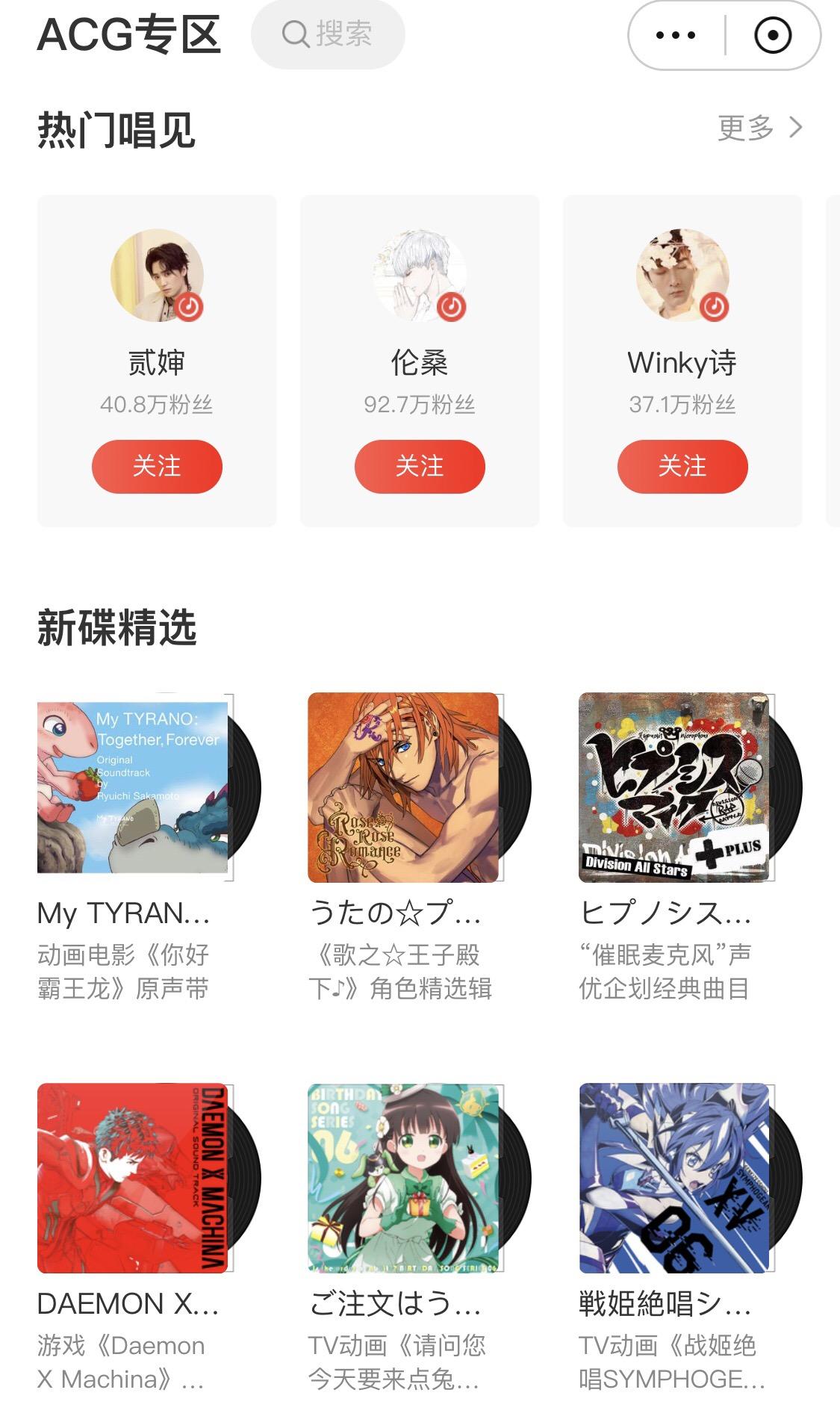840x1425 pixels.
Task: Open the ヒプノシスマイク Division All Stars album
Action: click(675, 787)
